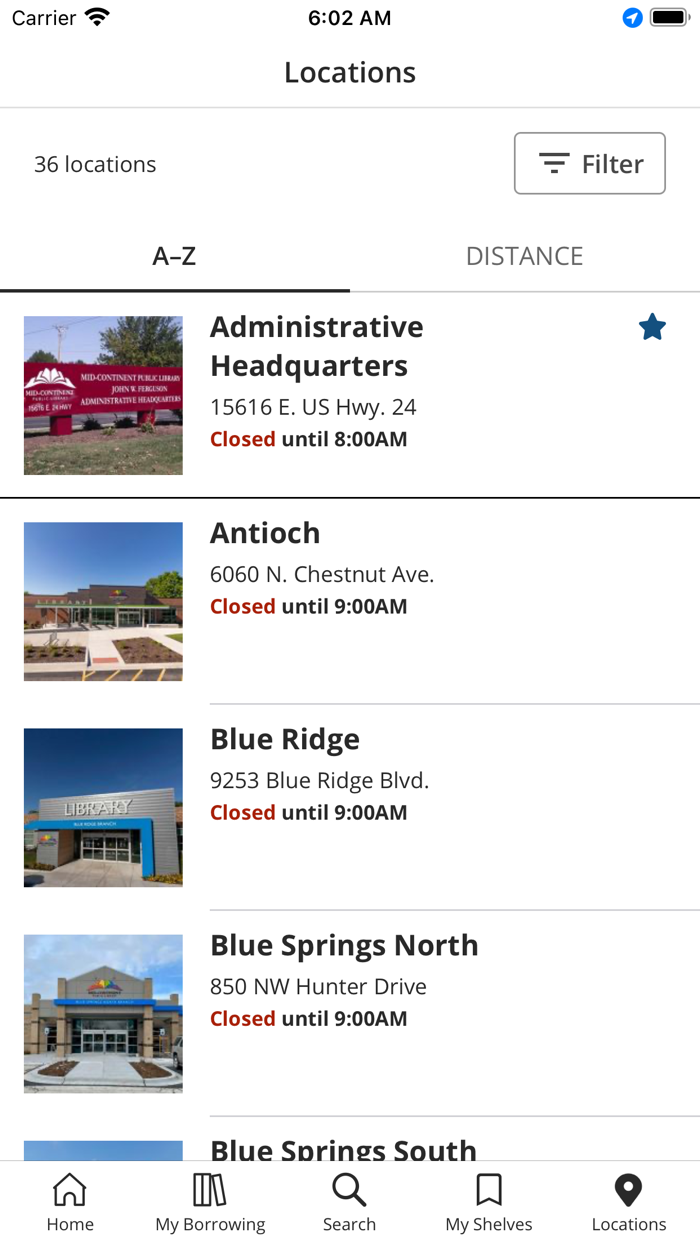The image size is (700, 1244).
Task: Open My Borrowing tab
Action: [x=210, y=1203]
